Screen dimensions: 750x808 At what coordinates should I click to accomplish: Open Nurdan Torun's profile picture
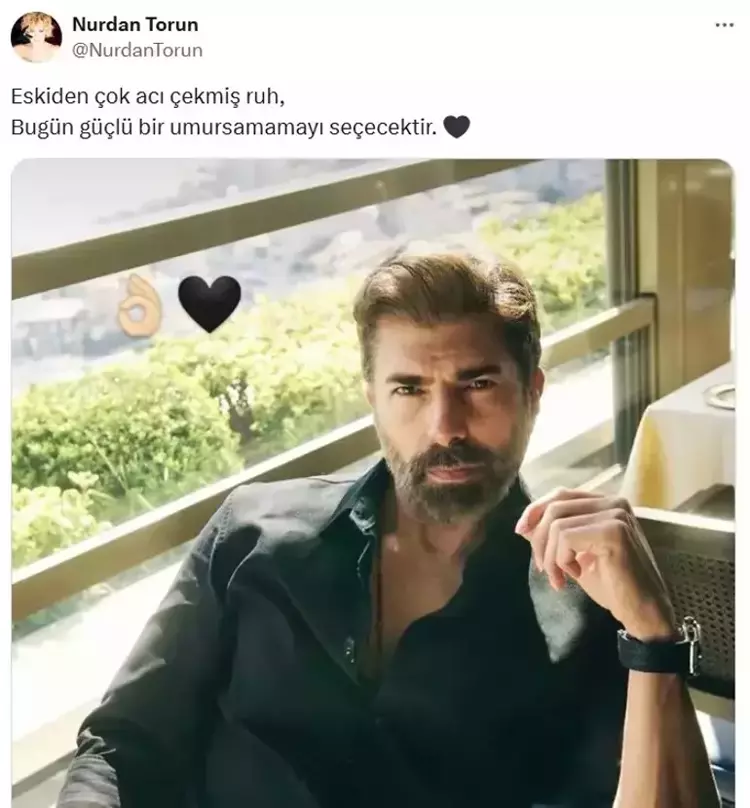36,37
